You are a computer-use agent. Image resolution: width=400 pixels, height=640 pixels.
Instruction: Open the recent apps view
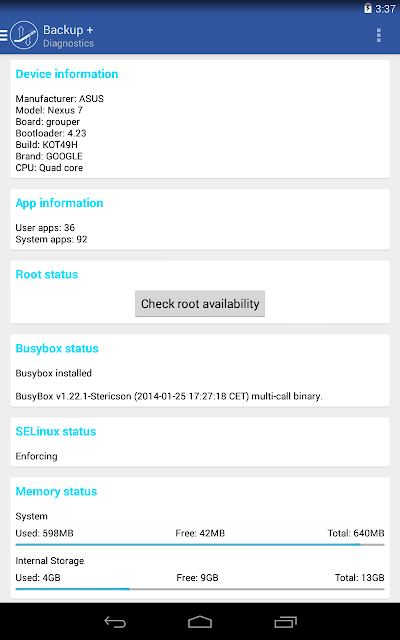285,622
